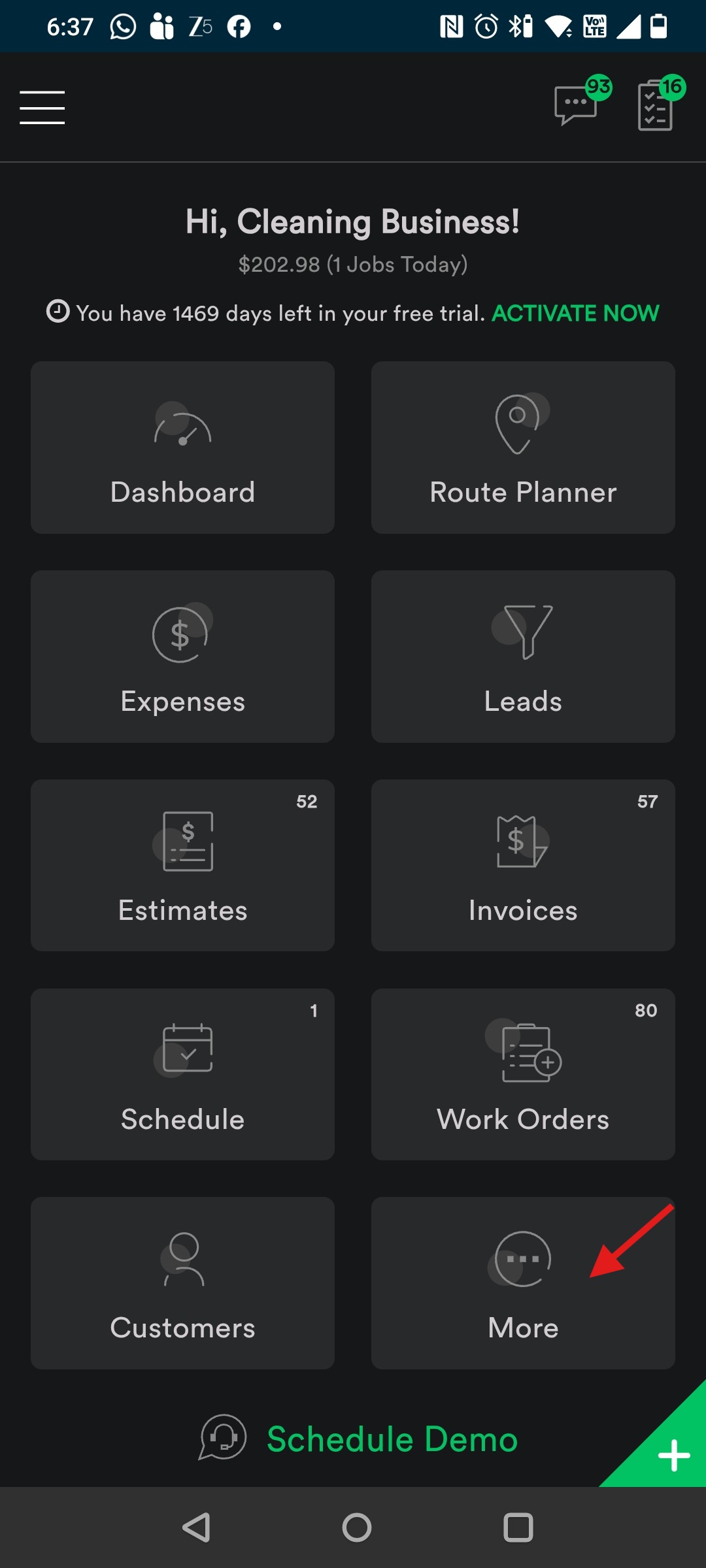Image resolution: width=706 pixels, height=1568 pixels.
Task: Tap the green plus add button
Action: (673, 1456)
